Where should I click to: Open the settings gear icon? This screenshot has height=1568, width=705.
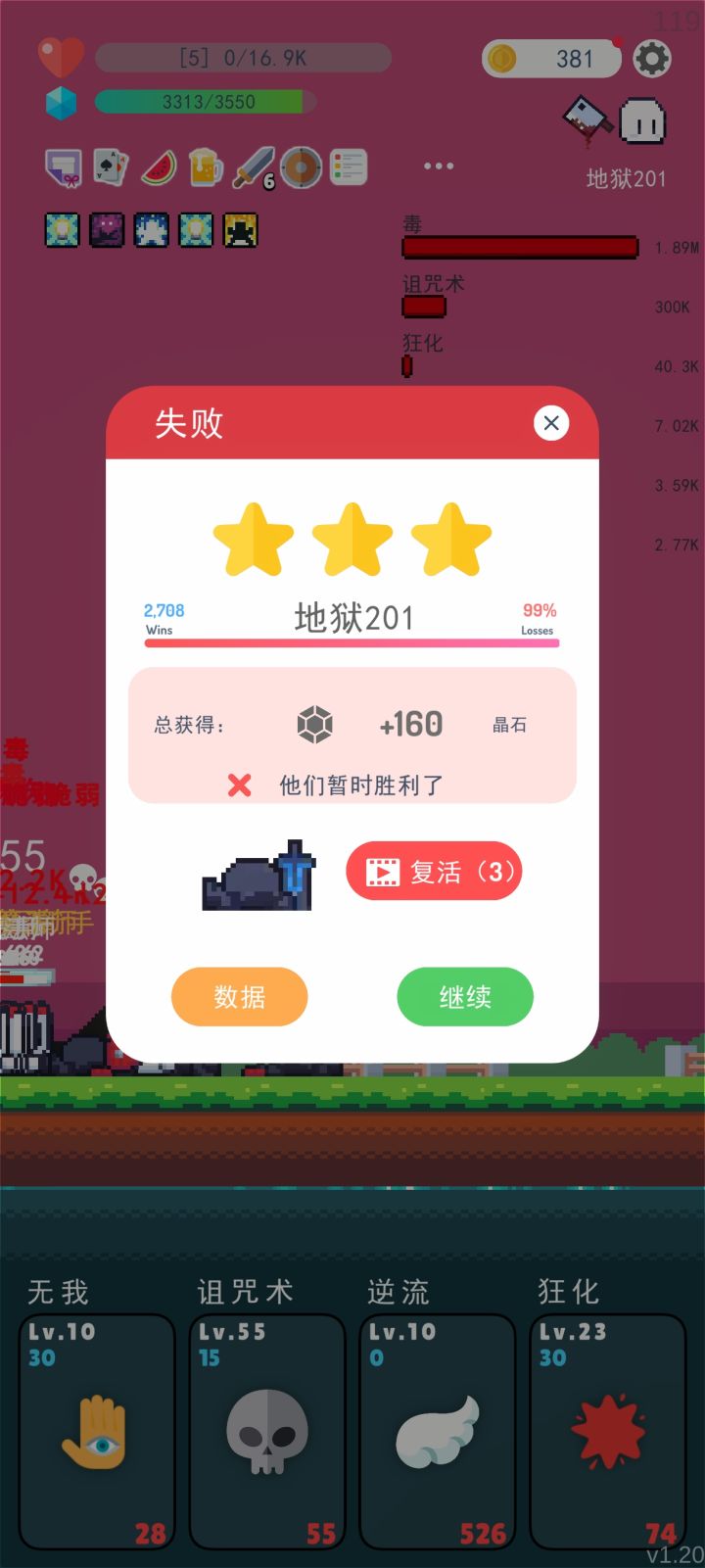click(652, 58)
